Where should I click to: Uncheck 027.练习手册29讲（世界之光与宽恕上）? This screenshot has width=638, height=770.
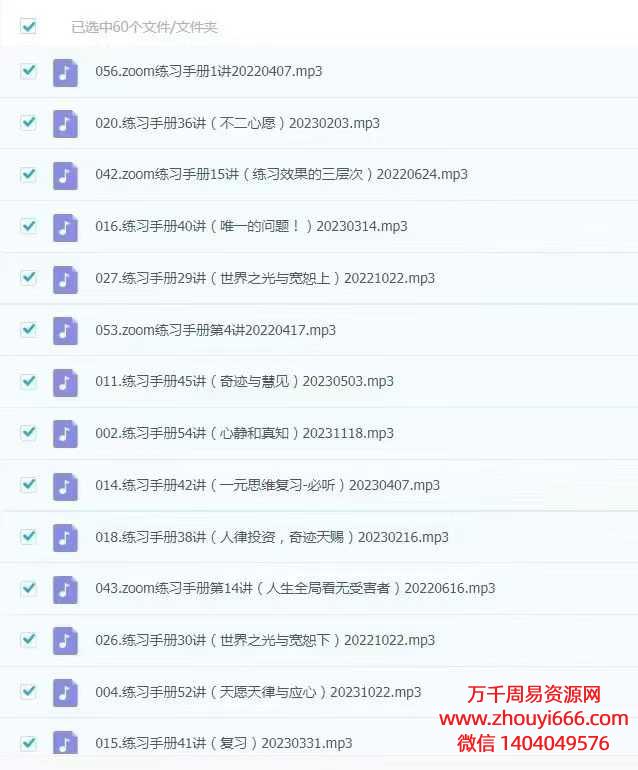click(x=28, y=277)
